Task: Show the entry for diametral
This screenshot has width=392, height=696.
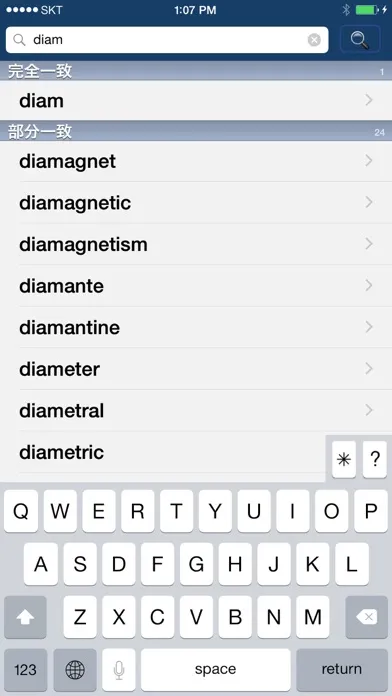Action: click(196, 411)
